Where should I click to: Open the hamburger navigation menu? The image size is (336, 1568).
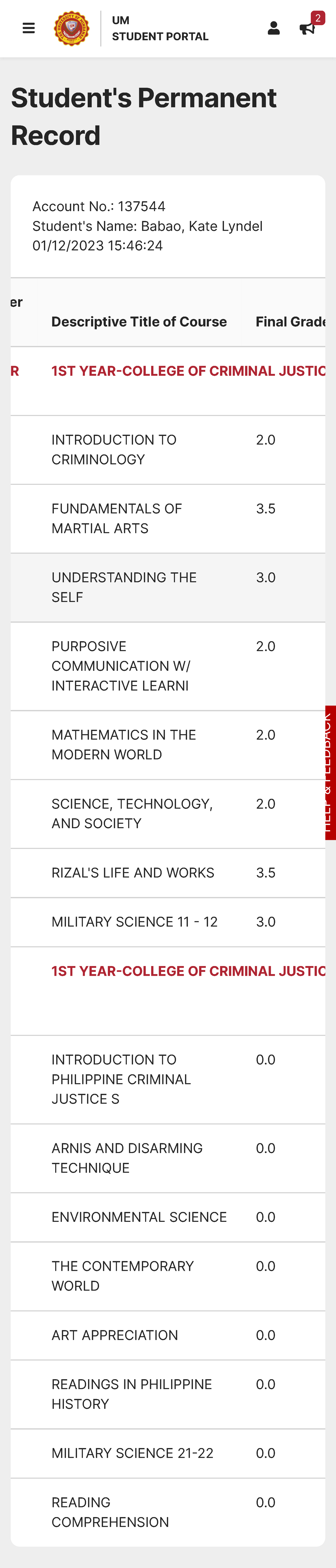tap(29, 28)
